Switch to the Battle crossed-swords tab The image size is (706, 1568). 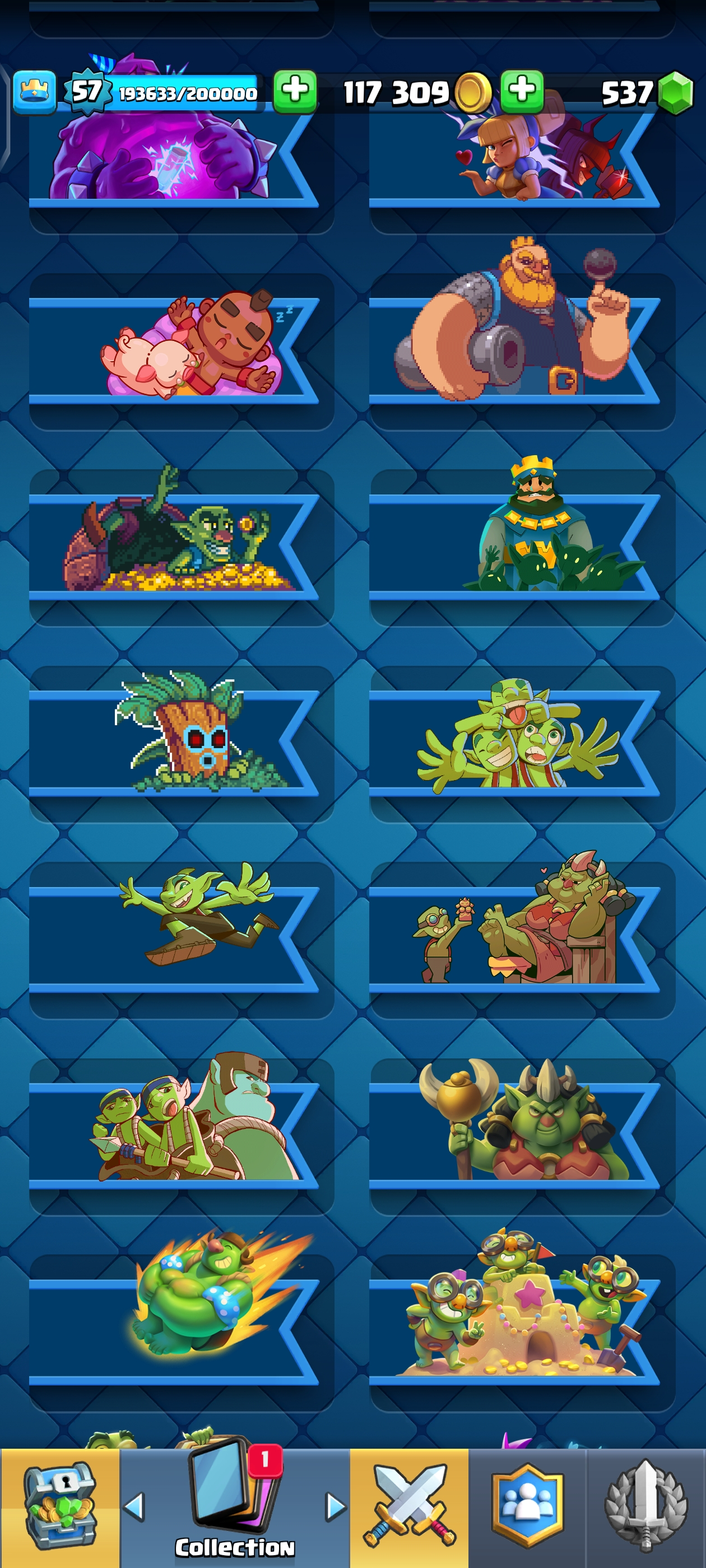(408, 1506)
